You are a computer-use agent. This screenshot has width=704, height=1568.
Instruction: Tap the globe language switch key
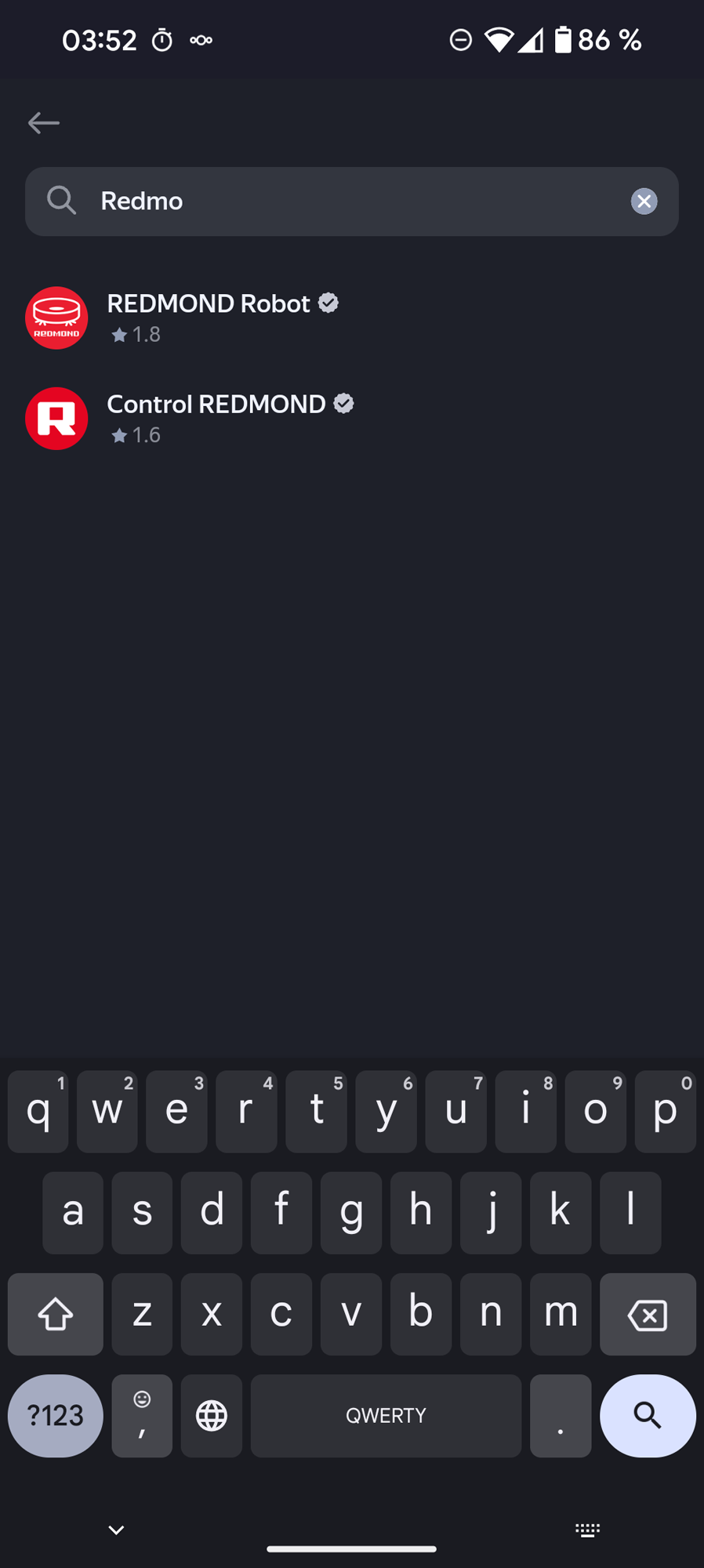[212, 1415]
